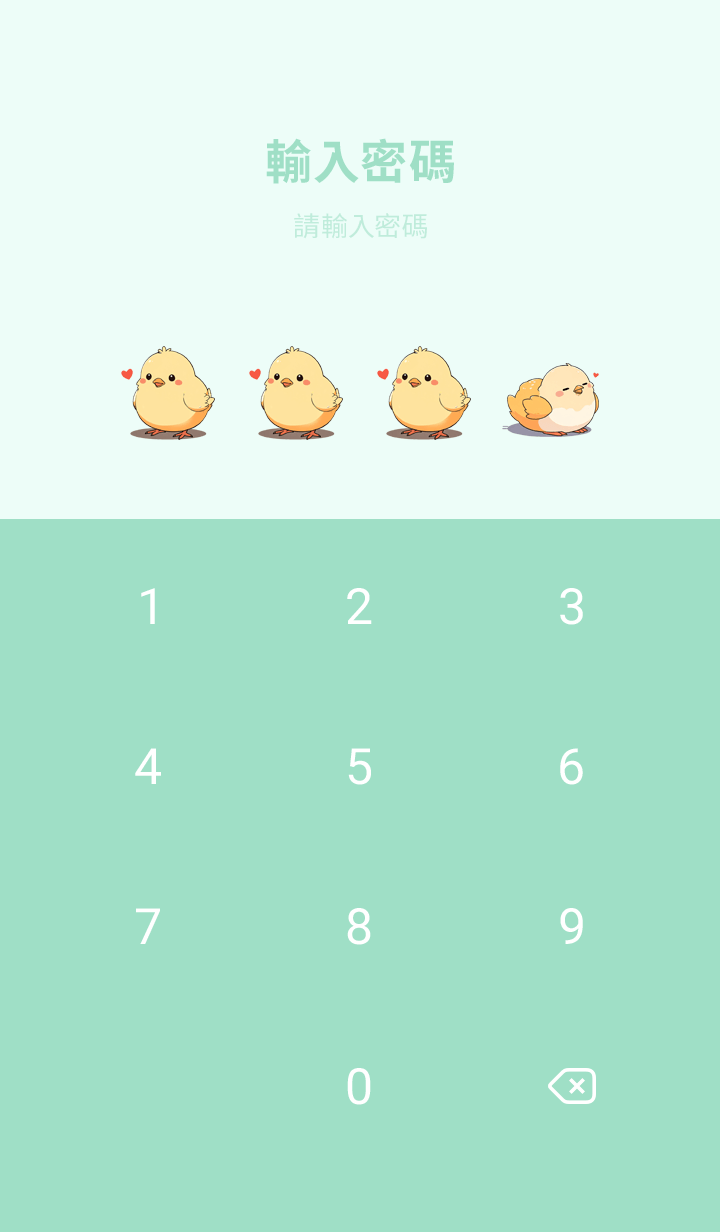
Task: Delete the last entered passcode digit
Action: (572, 1086)
